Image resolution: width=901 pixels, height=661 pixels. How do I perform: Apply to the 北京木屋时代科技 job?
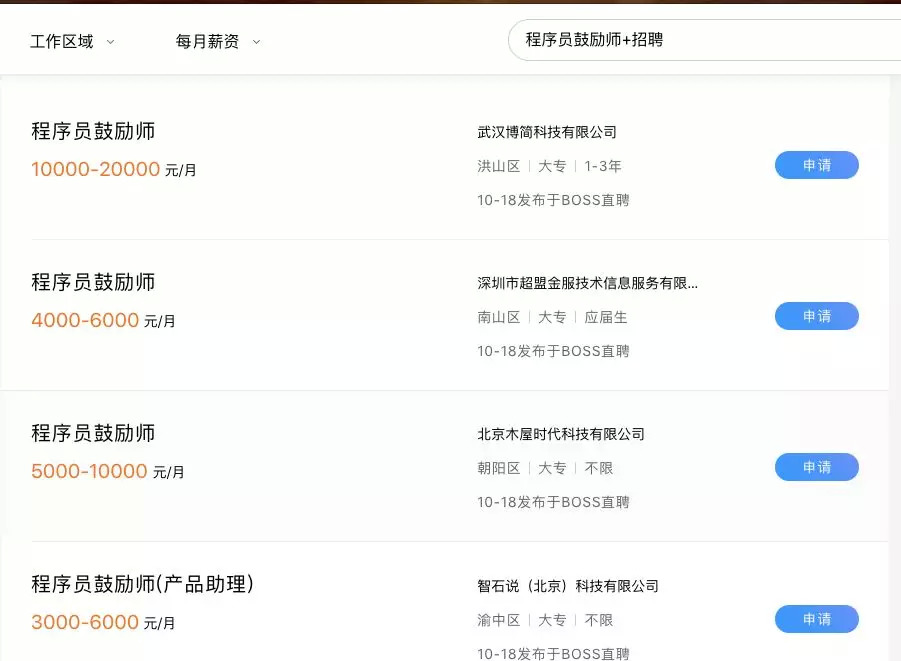[x=816, y=467]
